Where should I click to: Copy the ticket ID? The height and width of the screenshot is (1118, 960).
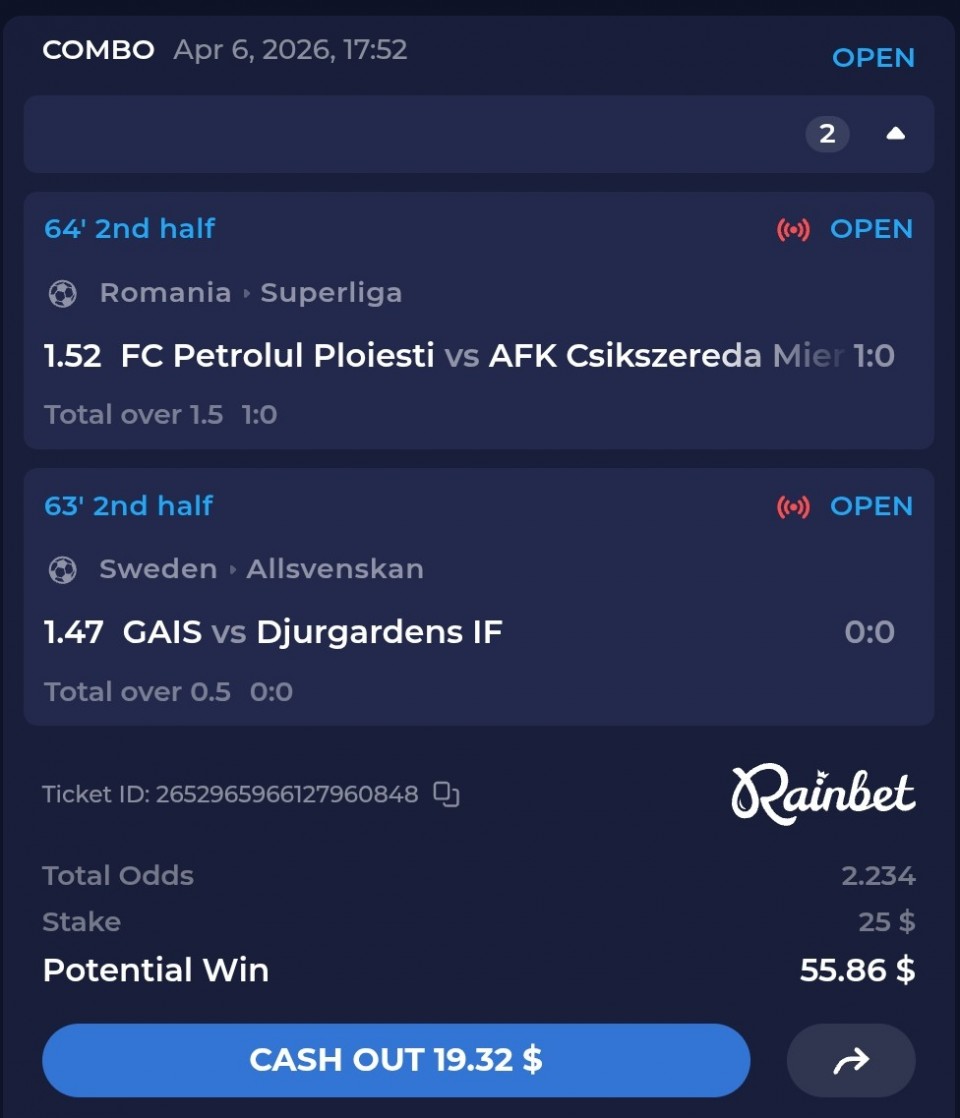[446, 795]
